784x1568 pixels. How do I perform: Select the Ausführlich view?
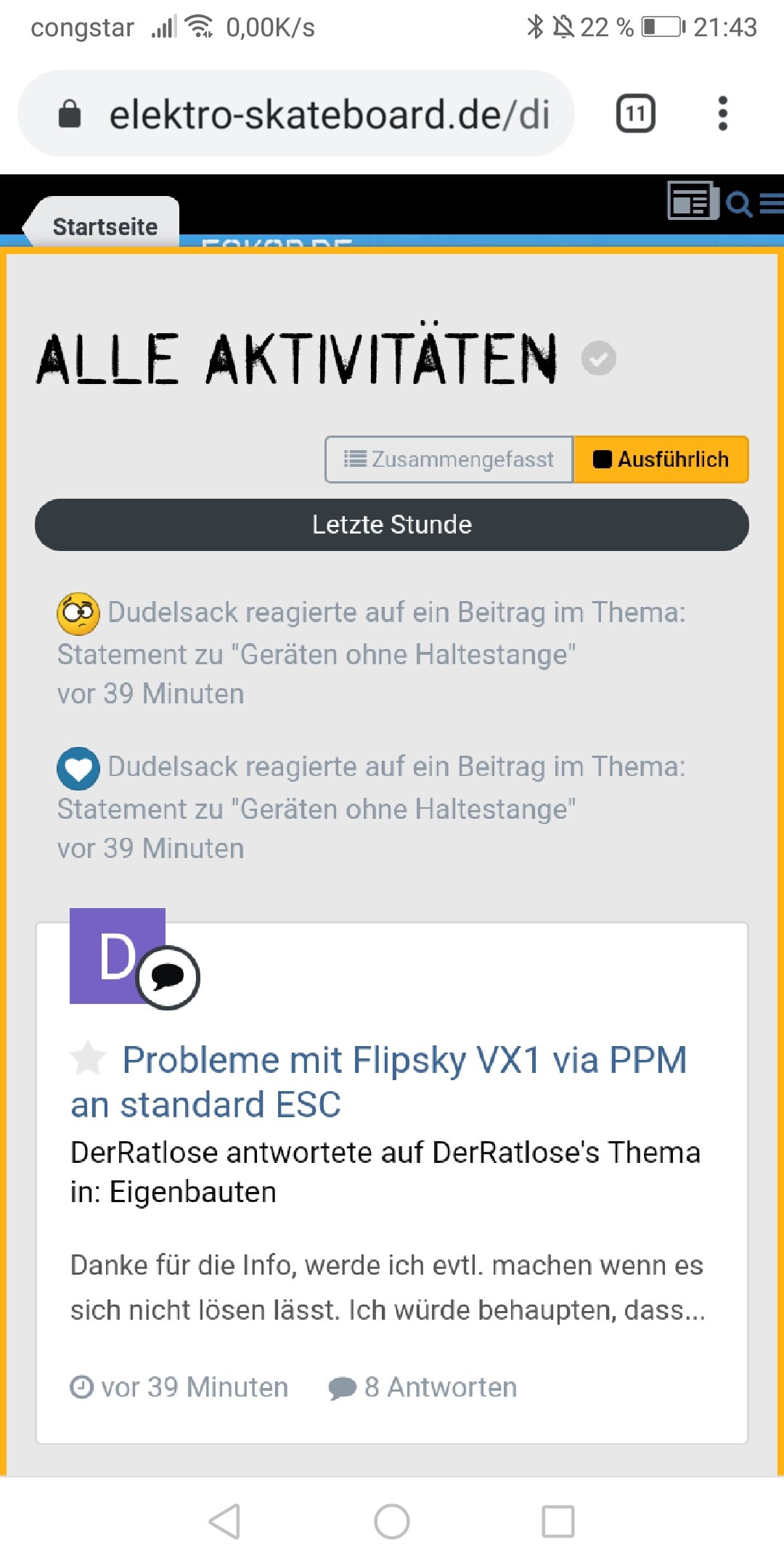[x=661, y=460]
